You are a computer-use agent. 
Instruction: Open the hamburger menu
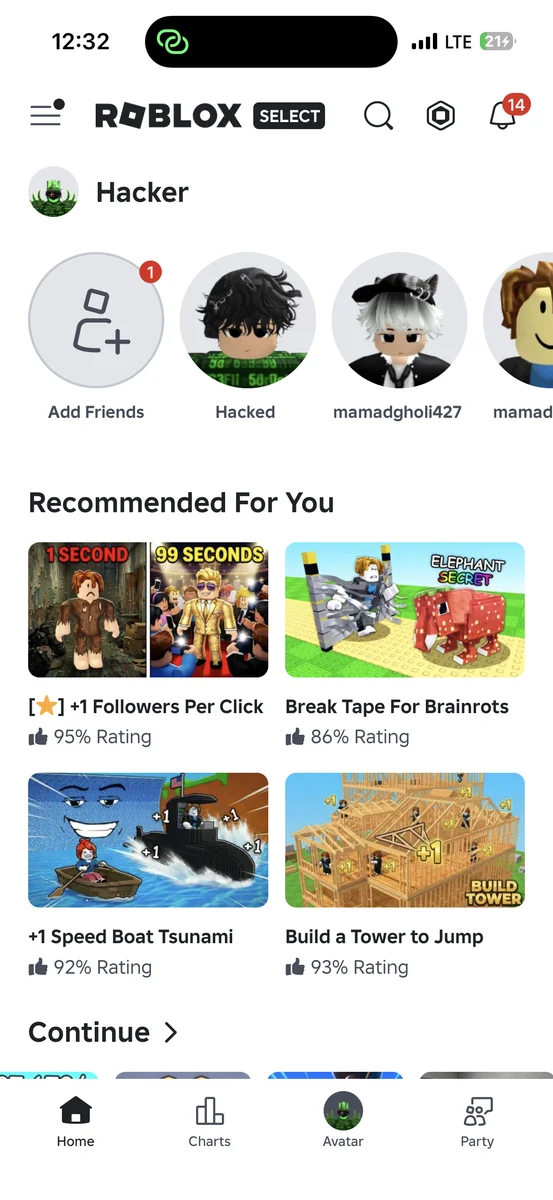(46, 115)
